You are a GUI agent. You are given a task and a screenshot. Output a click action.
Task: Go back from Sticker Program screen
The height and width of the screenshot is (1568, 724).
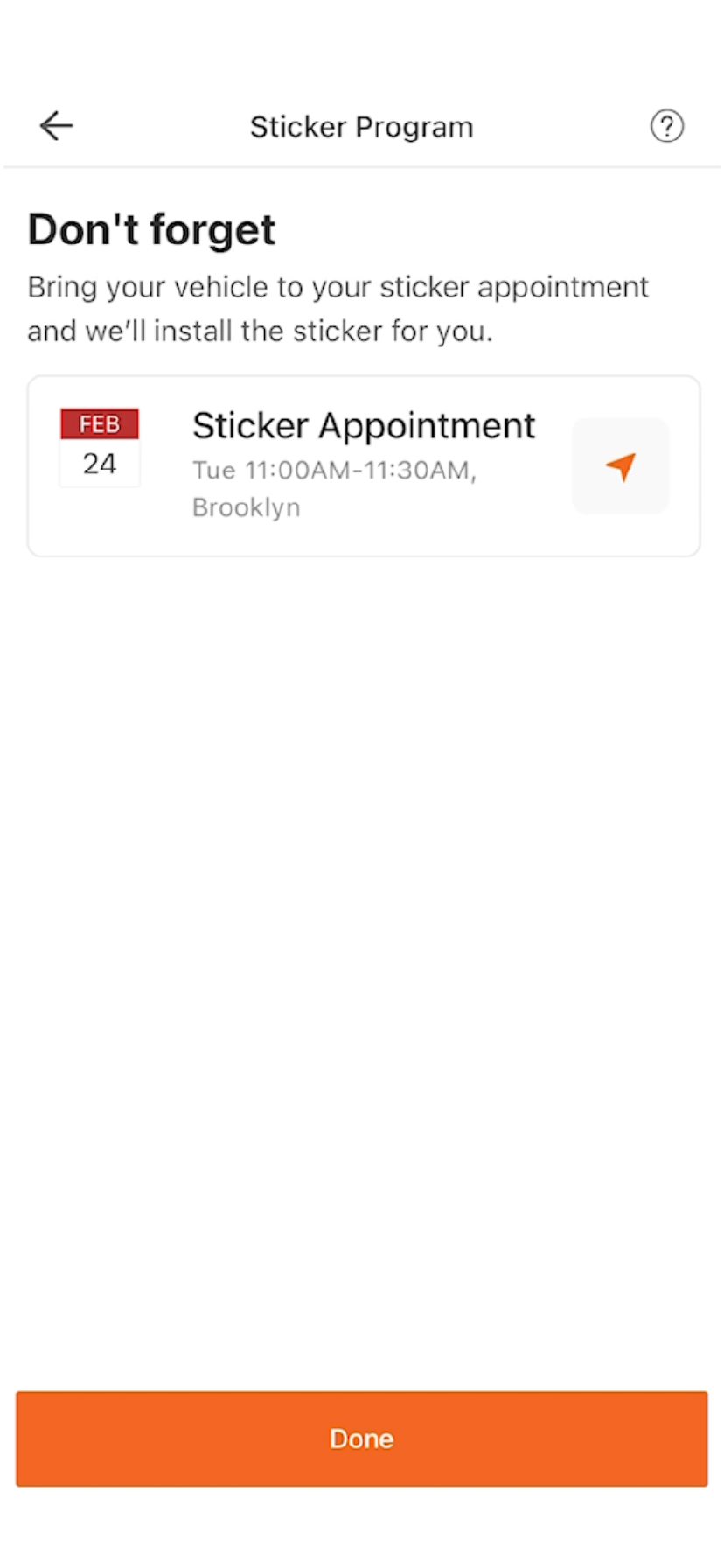pyautogui.click(x=56, y=126)
